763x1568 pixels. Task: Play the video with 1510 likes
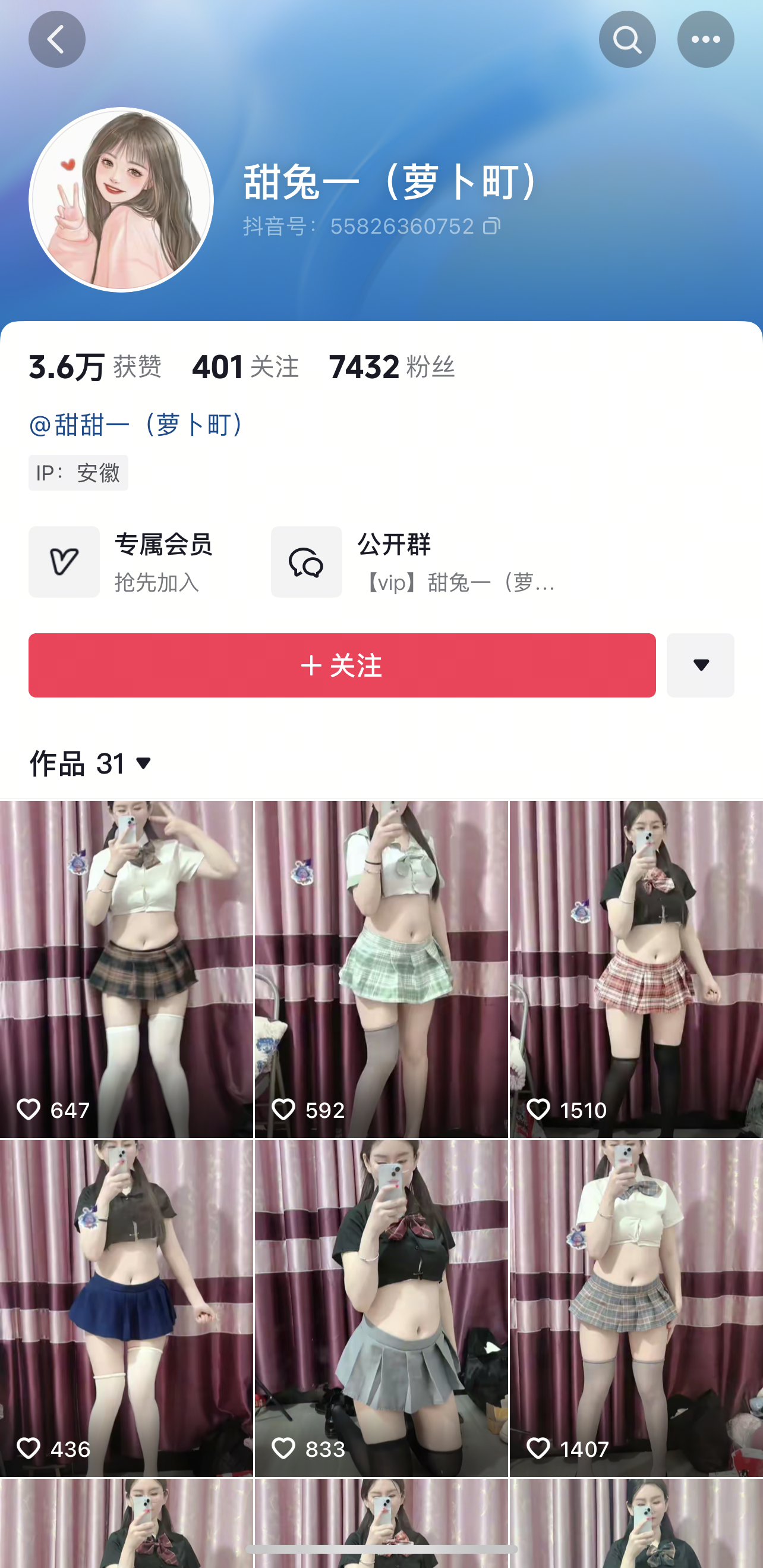pyautogui.click(x=636, y=968)
